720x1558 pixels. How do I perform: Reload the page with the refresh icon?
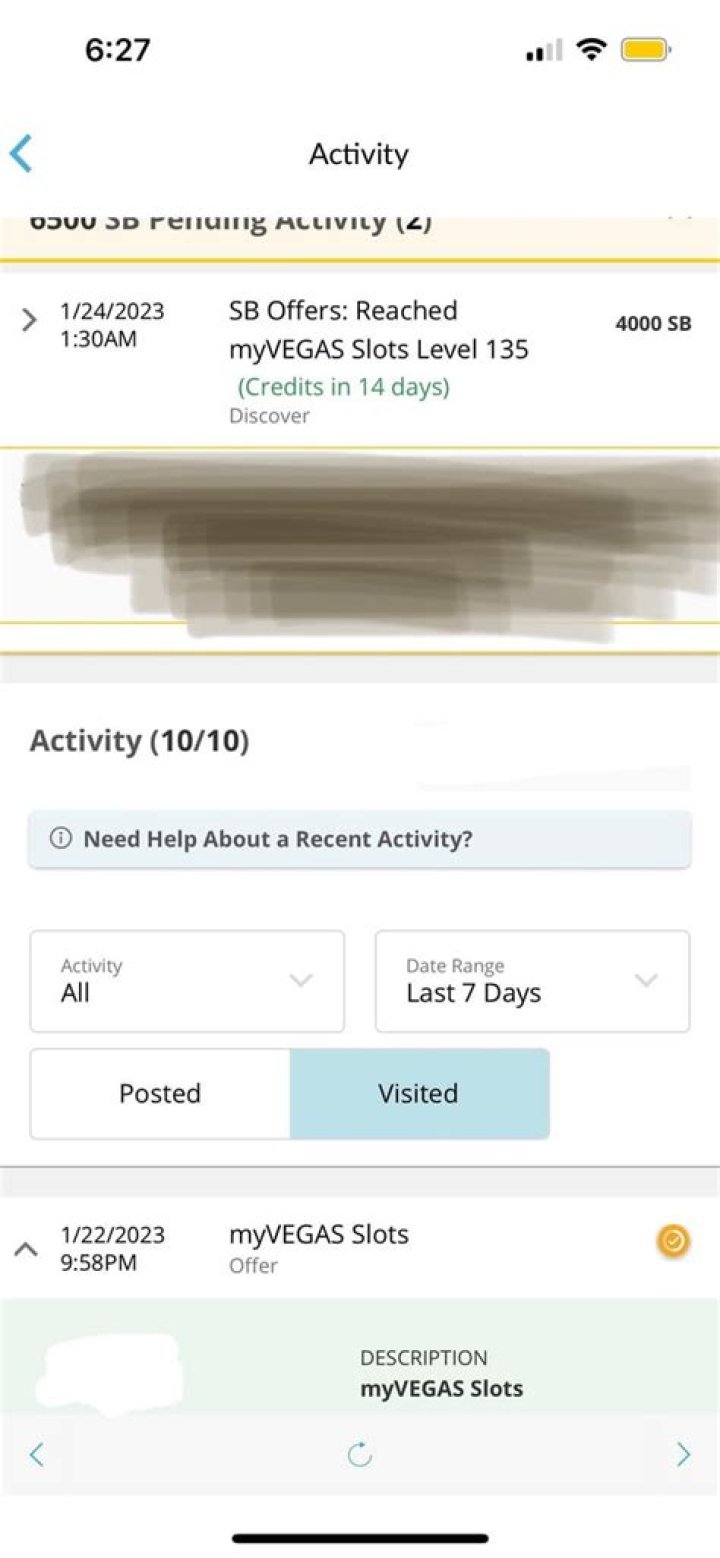360,1455
